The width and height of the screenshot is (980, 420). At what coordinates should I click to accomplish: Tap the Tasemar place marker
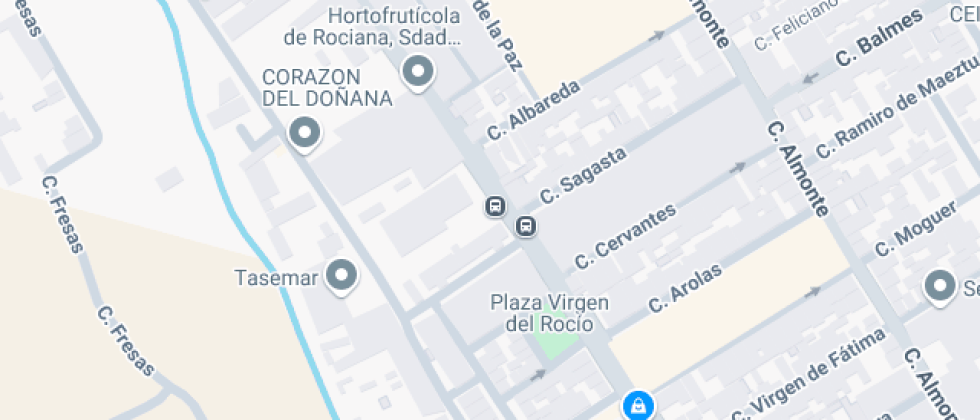tap(341, 276)
